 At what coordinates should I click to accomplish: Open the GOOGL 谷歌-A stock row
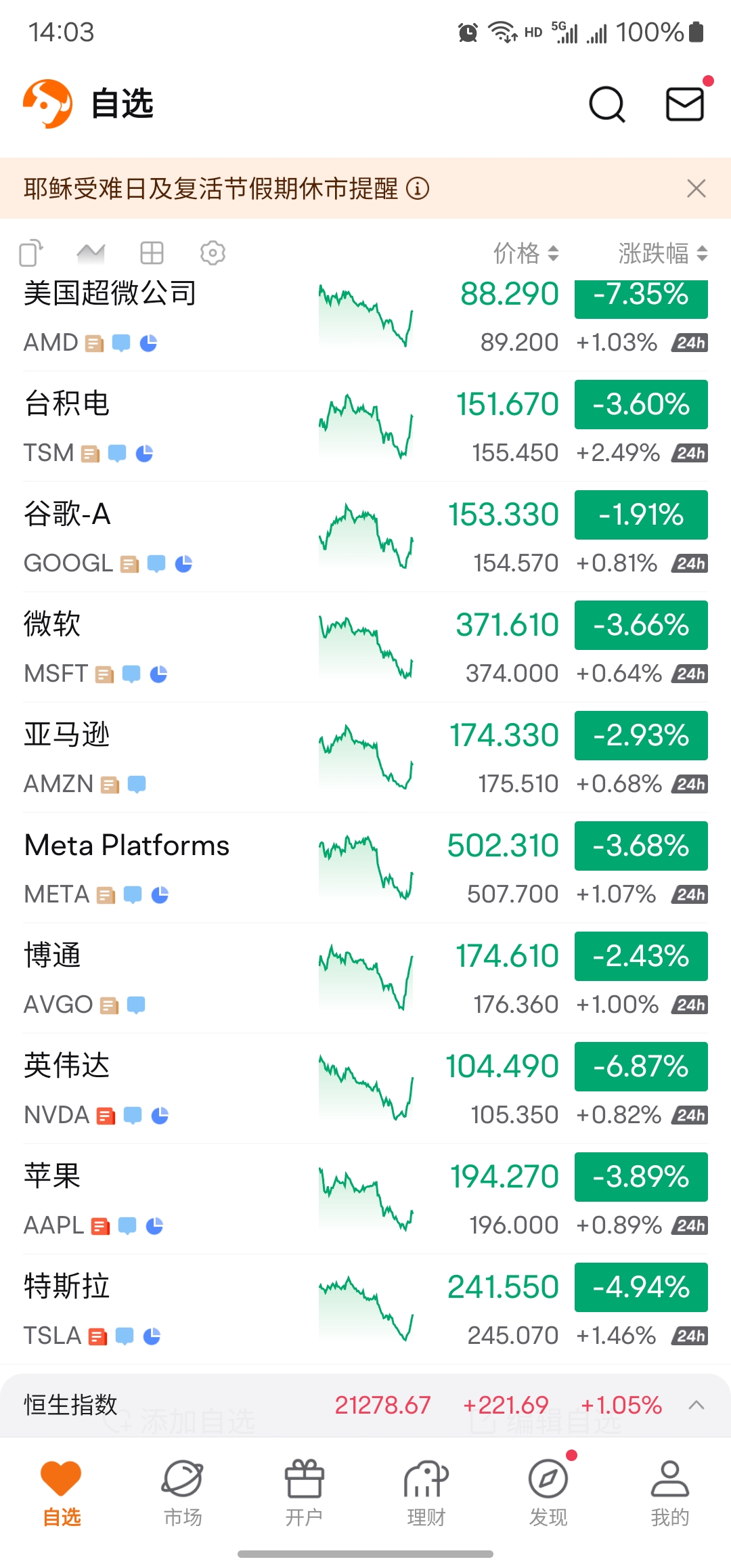[365, 537]
